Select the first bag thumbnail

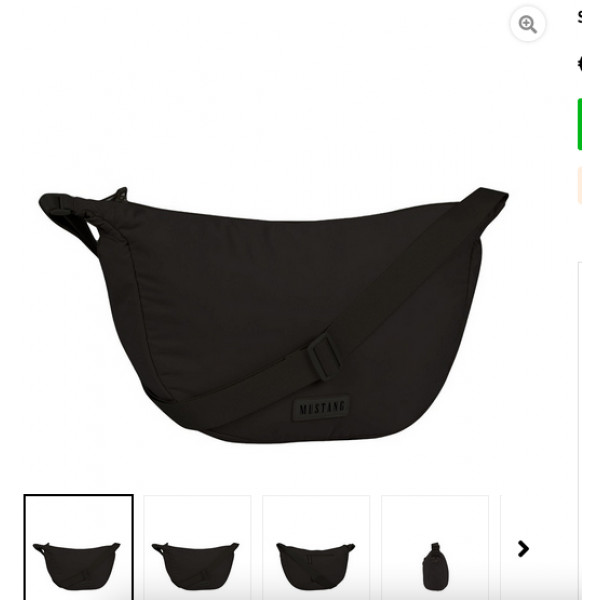pos(78,548)
